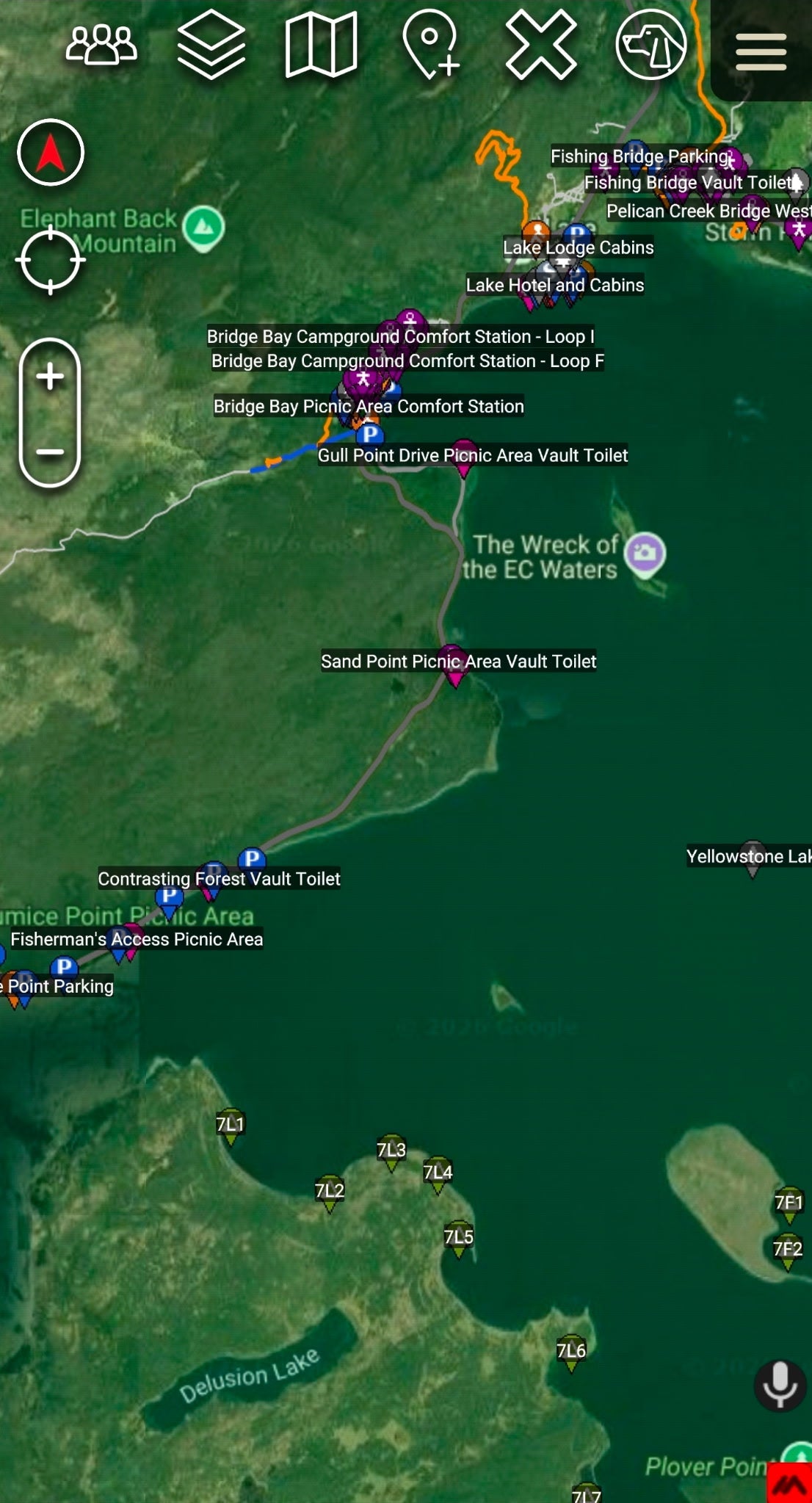The image size is (812, 1503).
Task: Zoom out with the minus button
Action: click(50, 452)
